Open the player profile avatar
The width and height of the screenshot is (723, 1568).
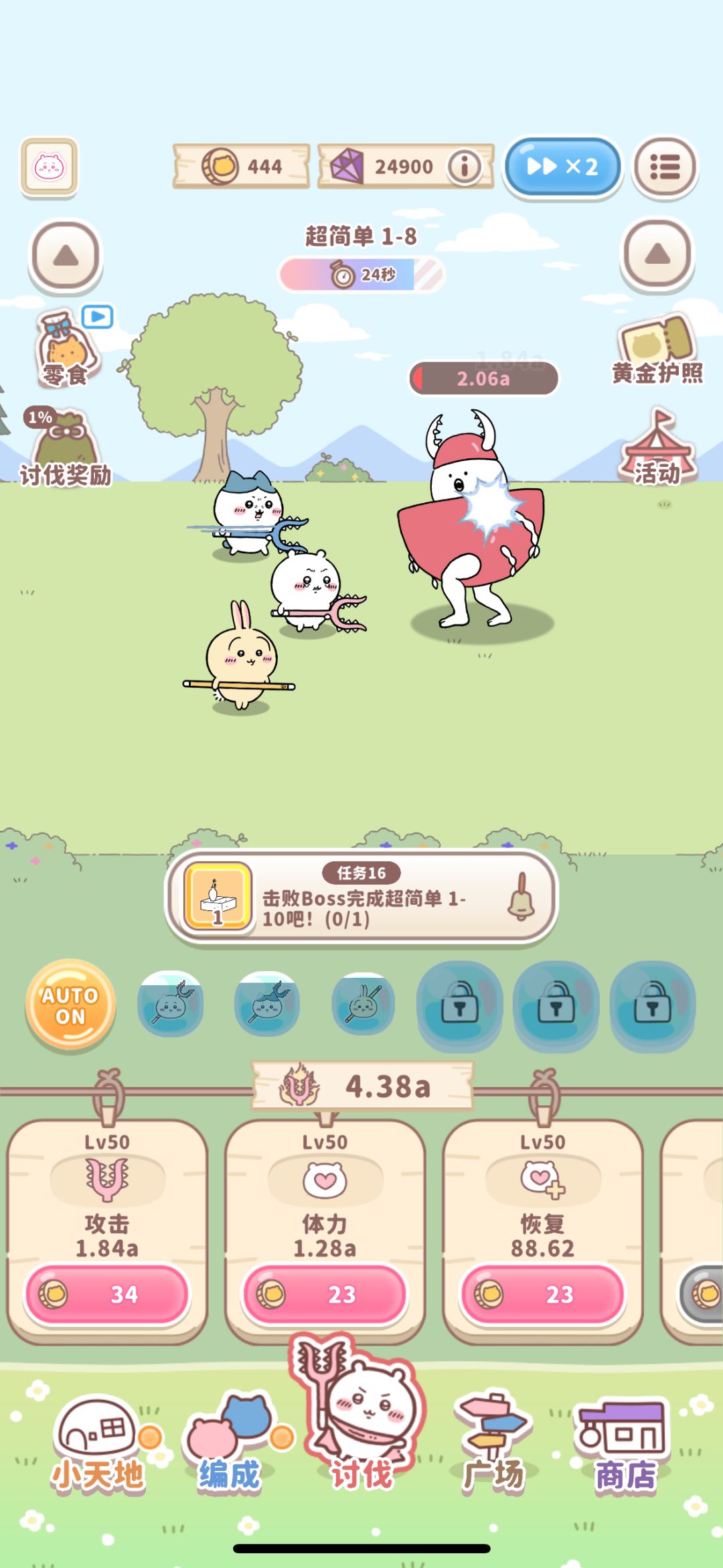(50, 167)
